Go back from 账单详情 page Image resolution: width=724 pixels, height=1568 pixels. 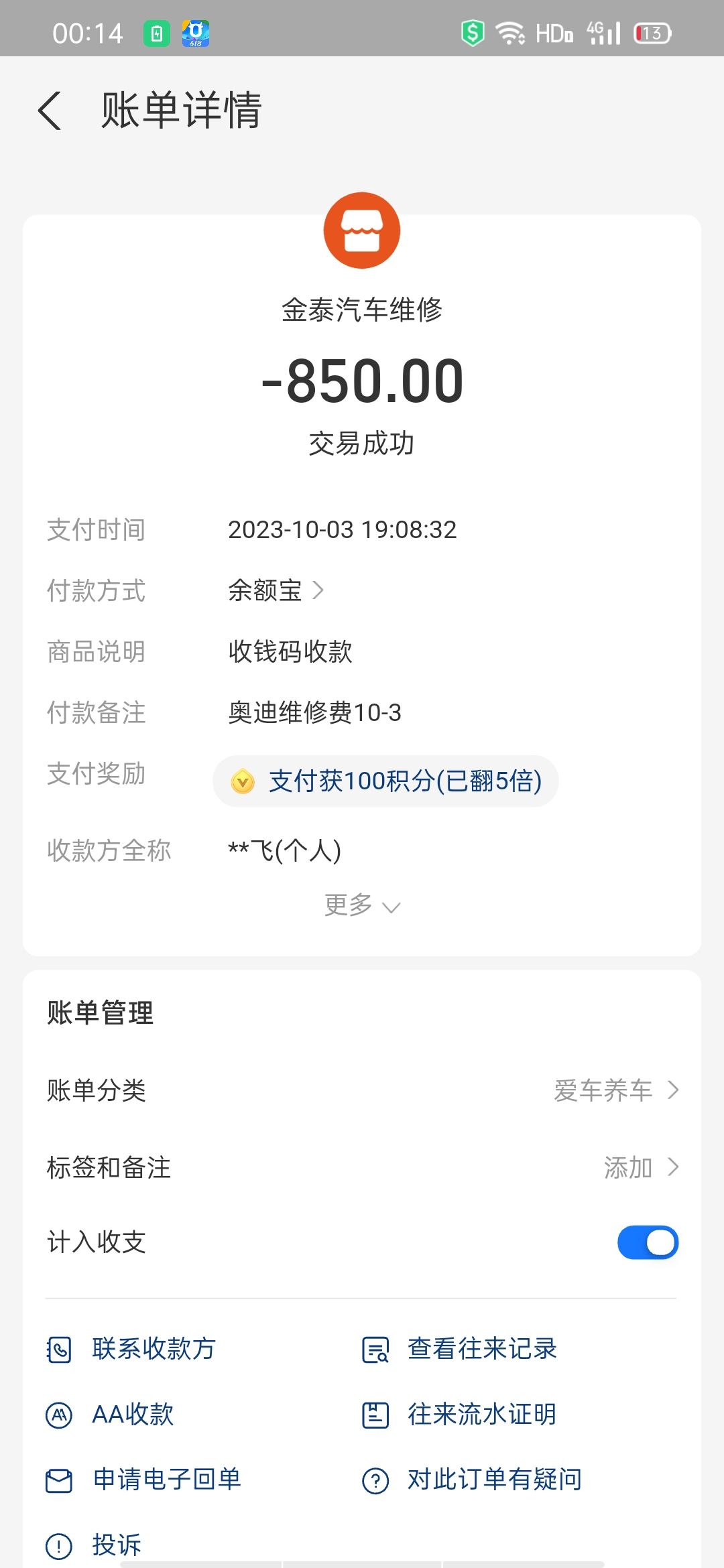point(50,111)
